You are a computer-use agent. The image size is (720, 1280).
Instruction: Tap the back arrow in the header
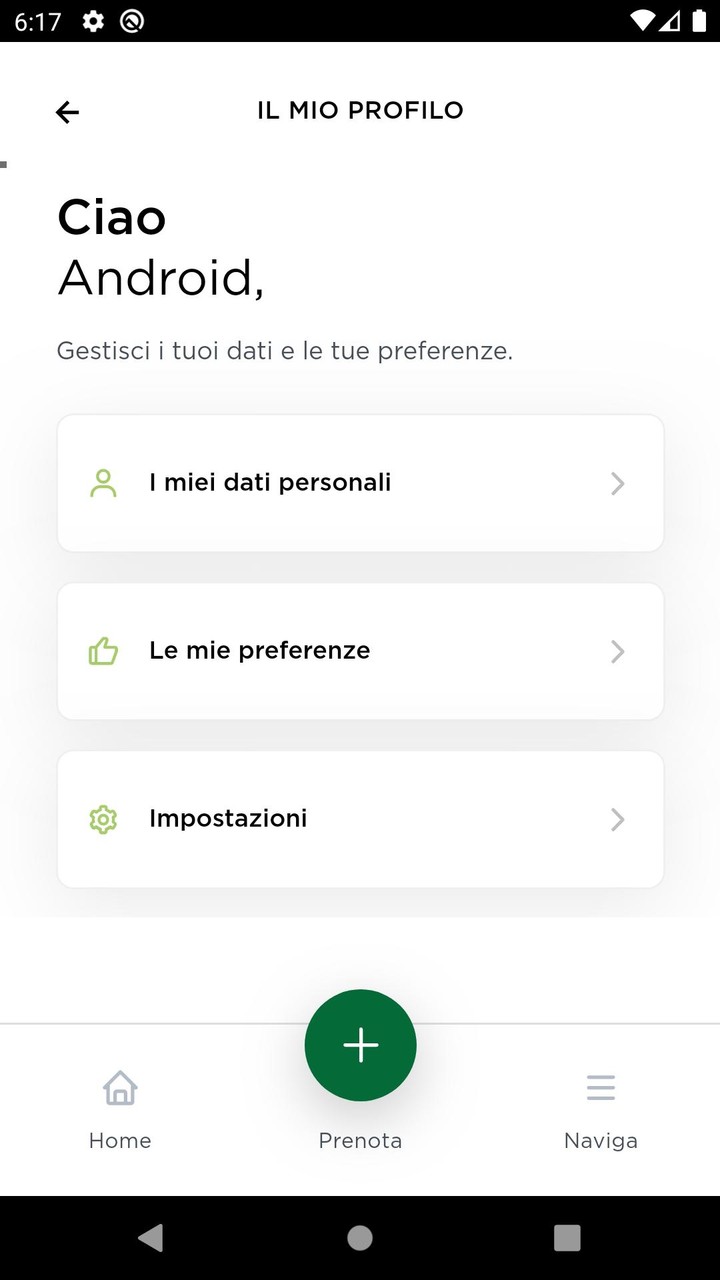(67, 112)
